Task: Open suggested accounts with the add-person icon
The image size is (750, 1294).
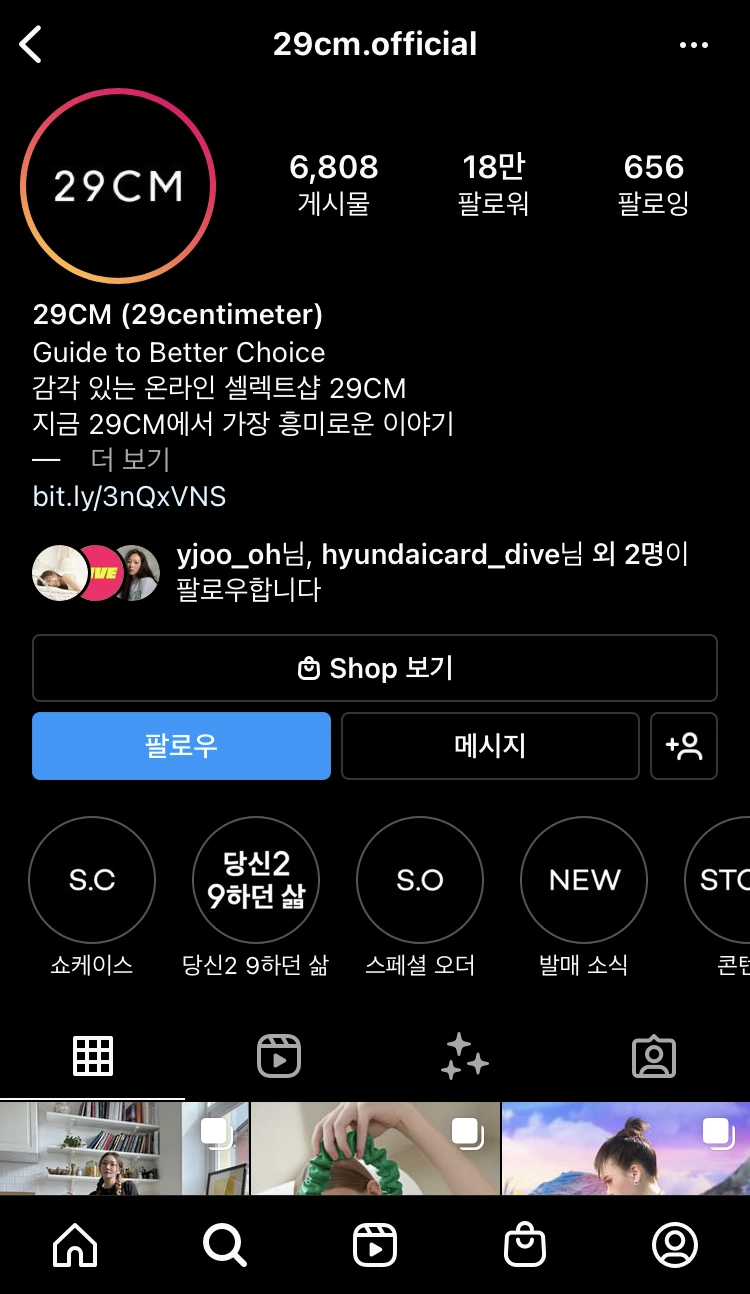Action: tap(684, 746)
